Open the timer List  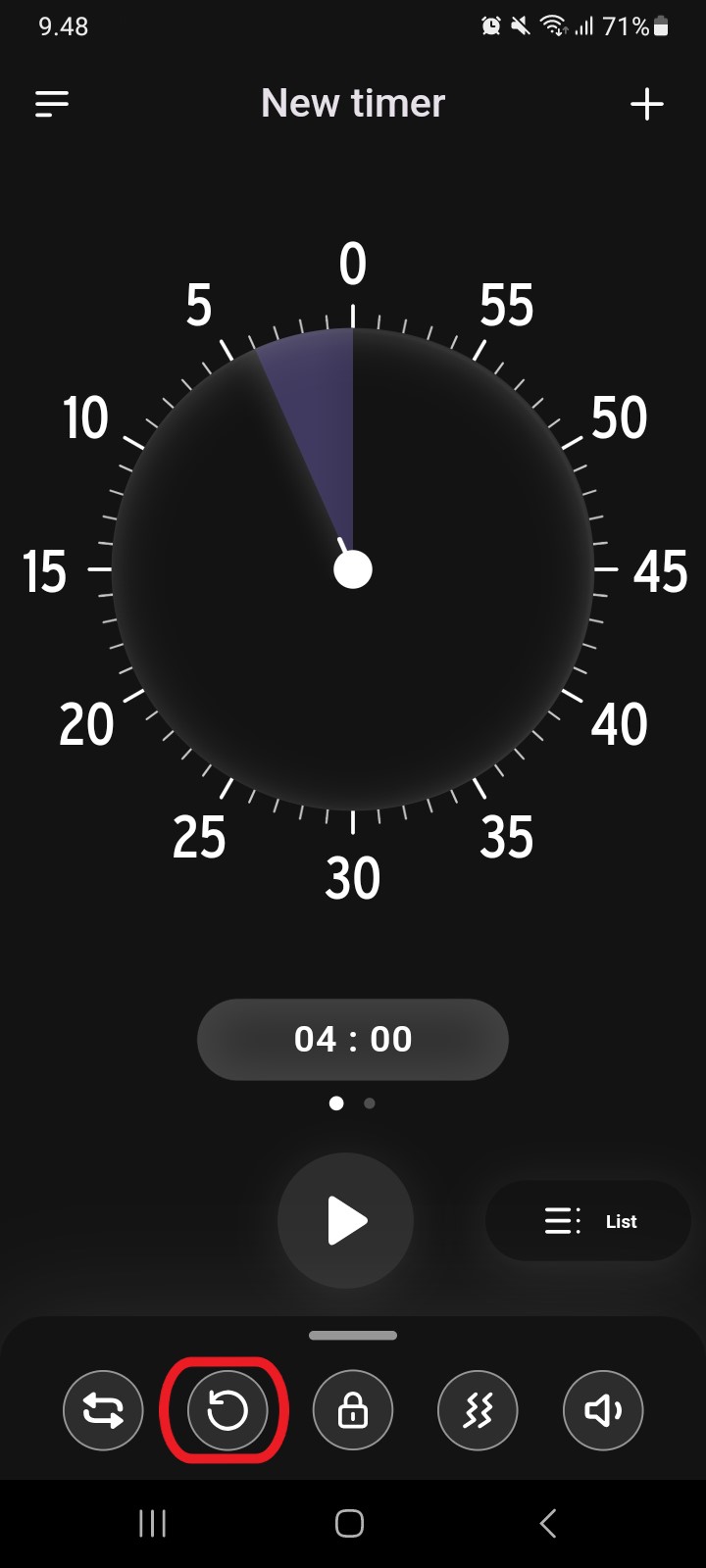[x=588, y=1221]
